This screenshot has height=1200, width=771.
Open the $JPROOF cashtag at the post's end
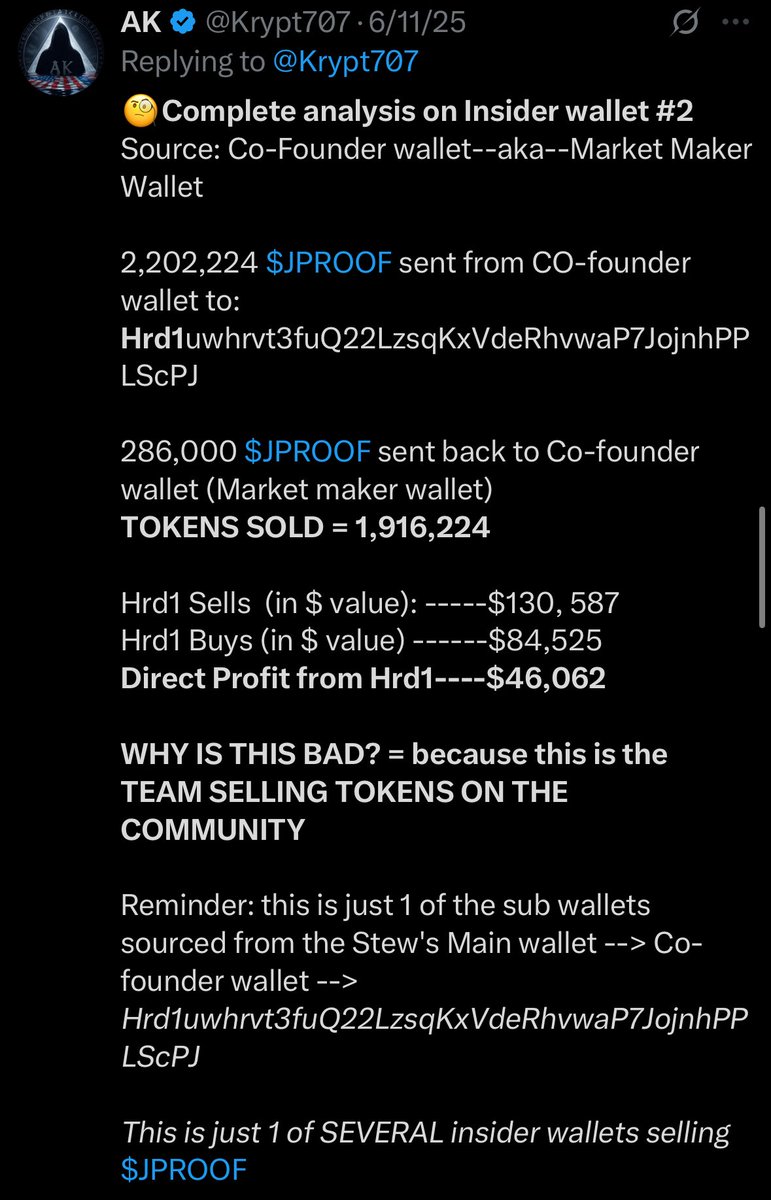pyautogui.click(x=183, y=1170)
